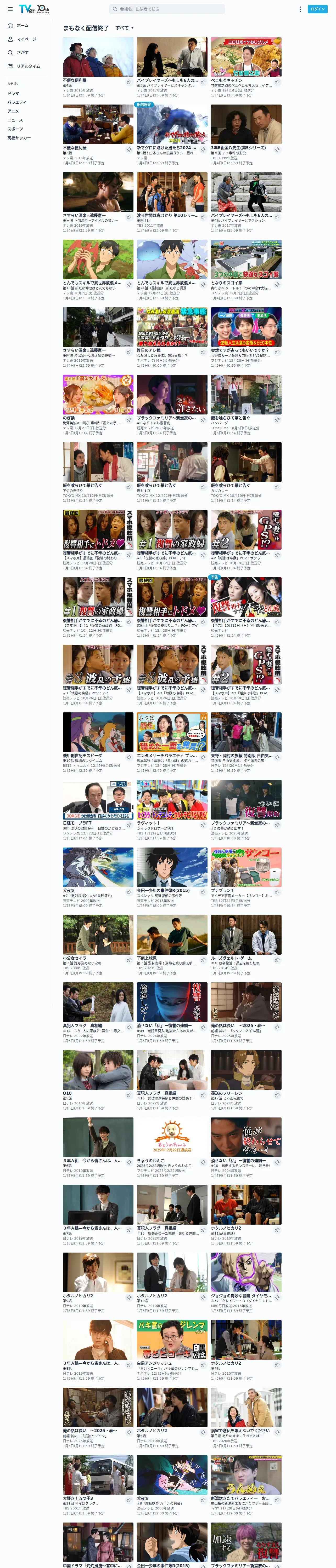Add バイプレイヤーズ 第3話 to favorites
Viewport: 336px width, 1568px height.
pos(203,82)
